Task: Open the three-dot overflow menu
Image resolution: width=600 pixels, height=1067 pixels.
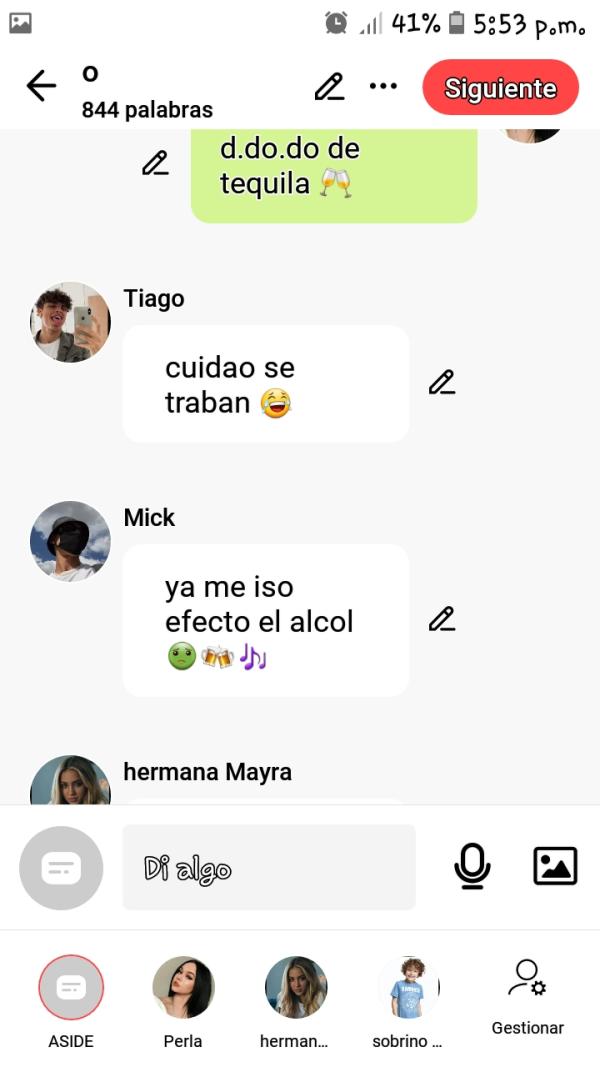Action: pos(383,87)
